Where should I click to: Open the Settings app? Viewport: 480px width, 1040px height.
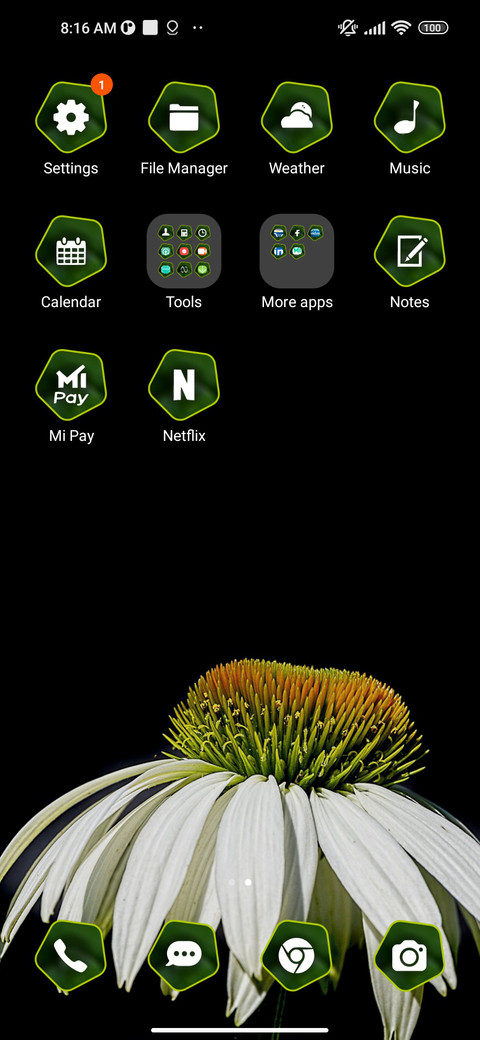pos(71,118)
